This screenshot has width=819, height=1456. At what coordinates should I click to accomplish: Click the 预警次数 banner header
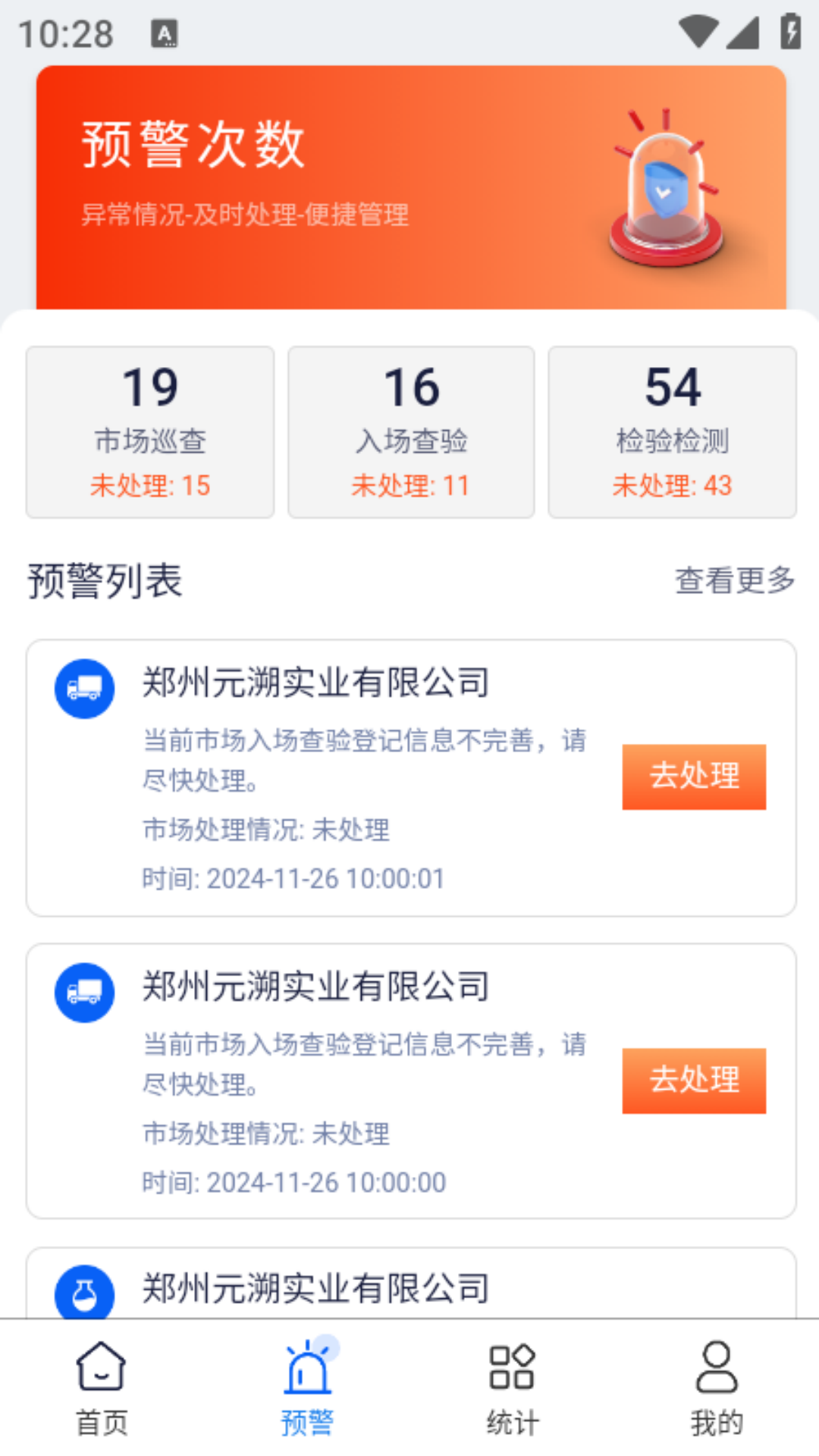coord(193,146)
